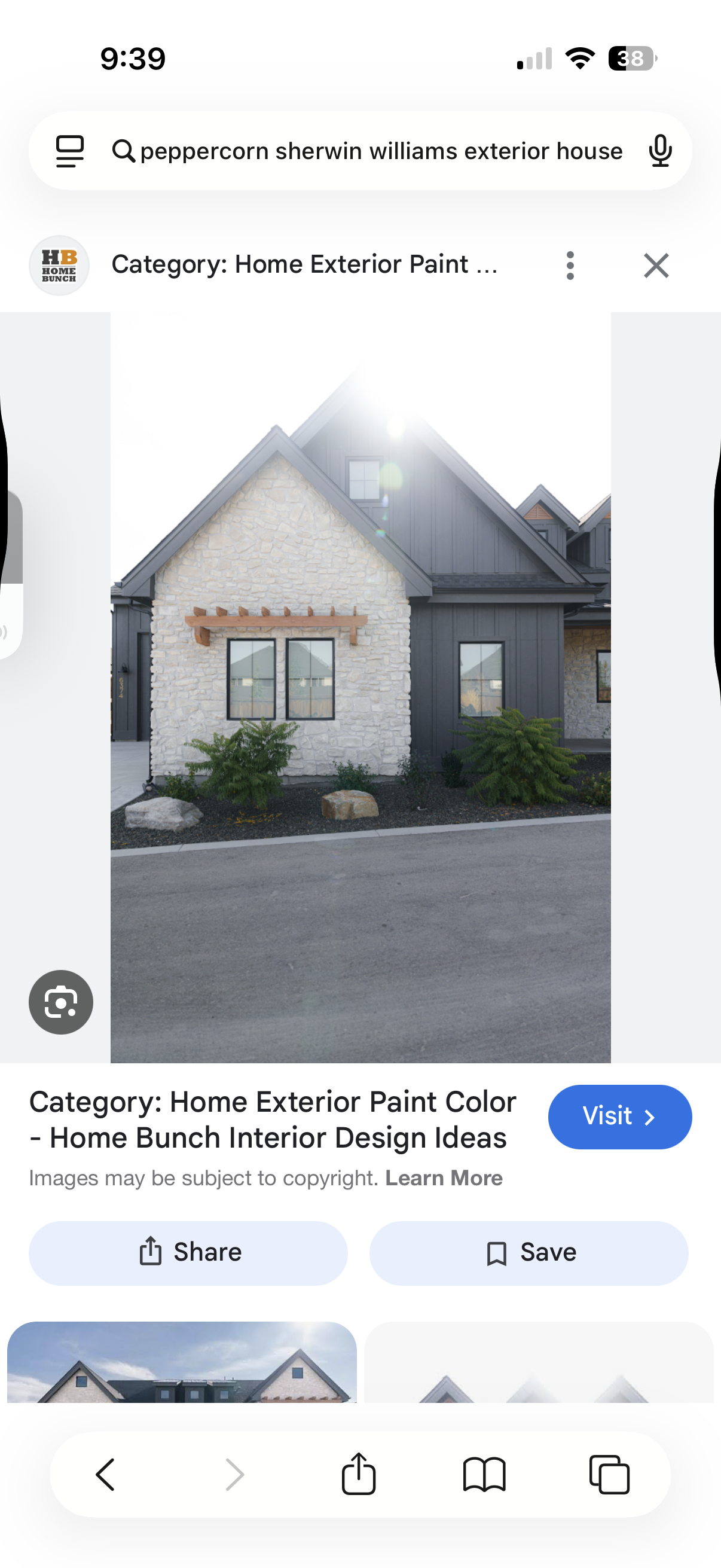Open Safari bookmarks
Image resolution: width=721 pixels, height=1568 pixels.
[x=484, y=1474]
